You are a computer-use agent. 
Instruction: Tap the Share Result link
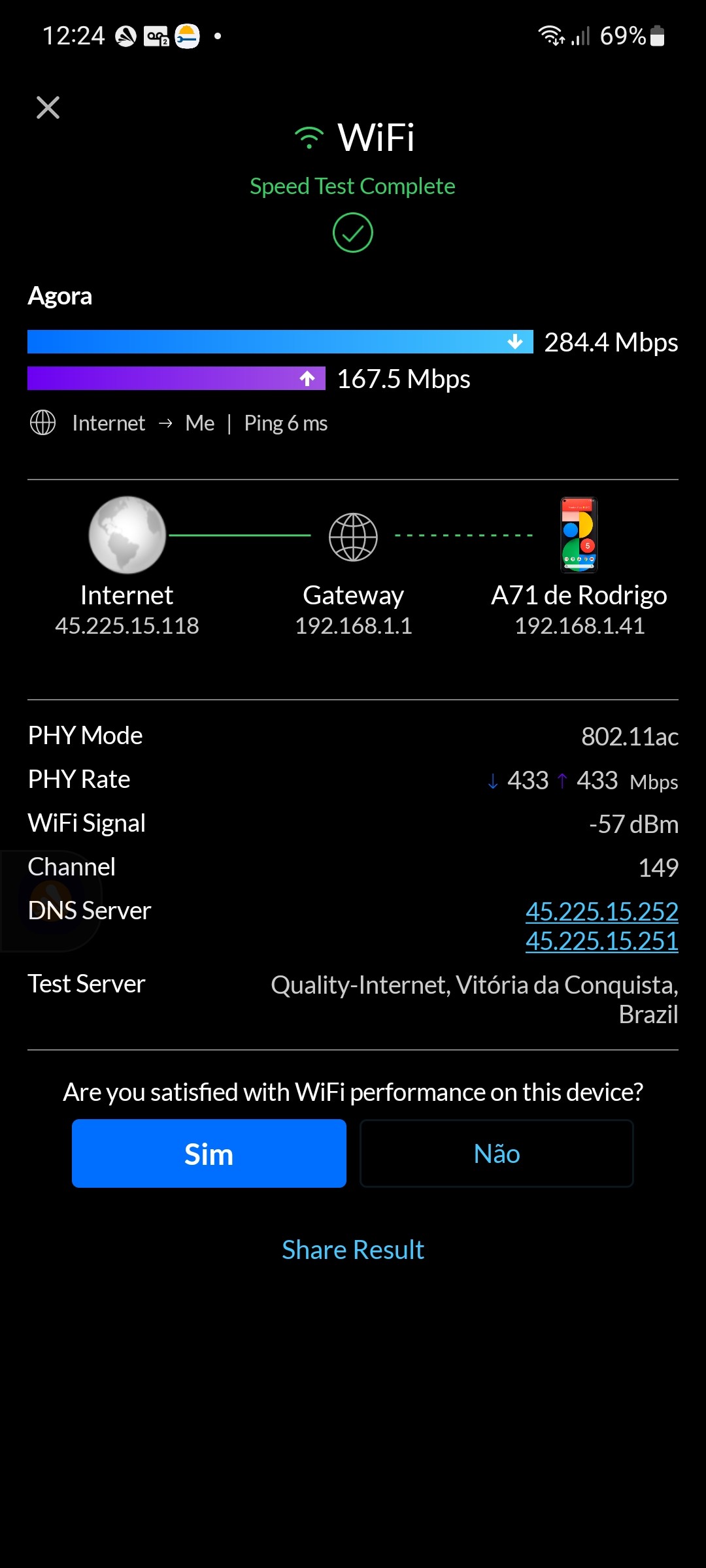click(353, 1250)
